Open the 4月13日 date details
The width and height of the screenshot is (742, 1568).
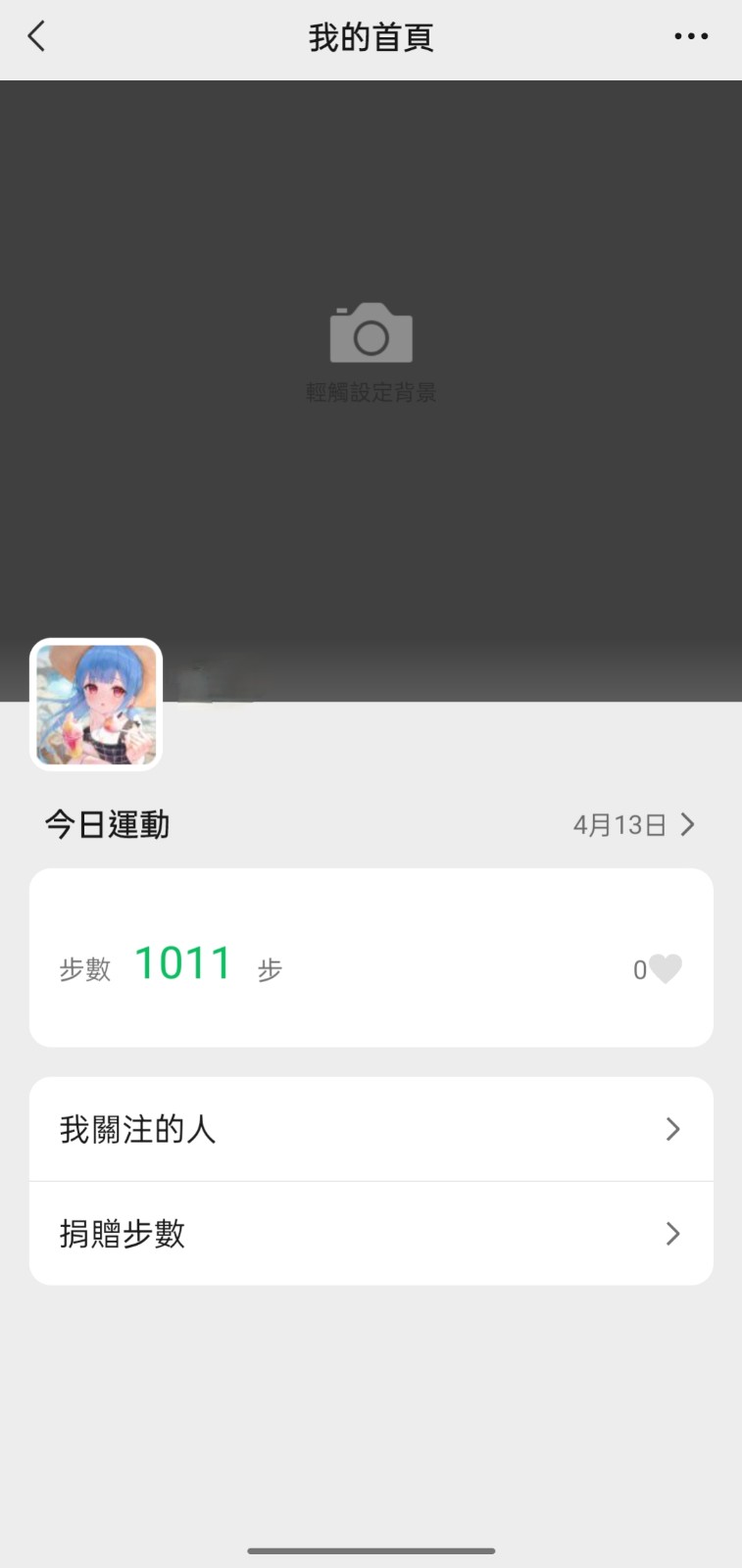633,825
